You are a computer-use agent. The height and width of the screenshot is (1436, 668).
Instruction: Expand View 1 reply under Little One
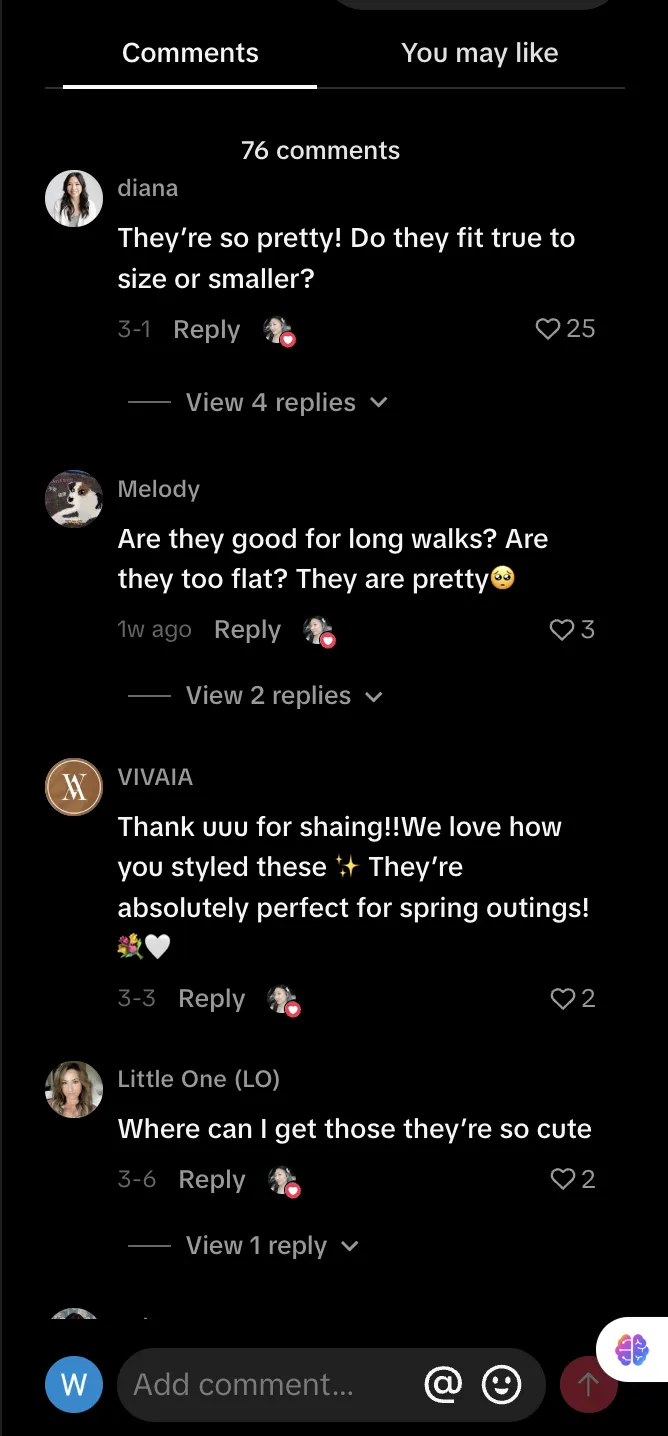click(256, 1246)
